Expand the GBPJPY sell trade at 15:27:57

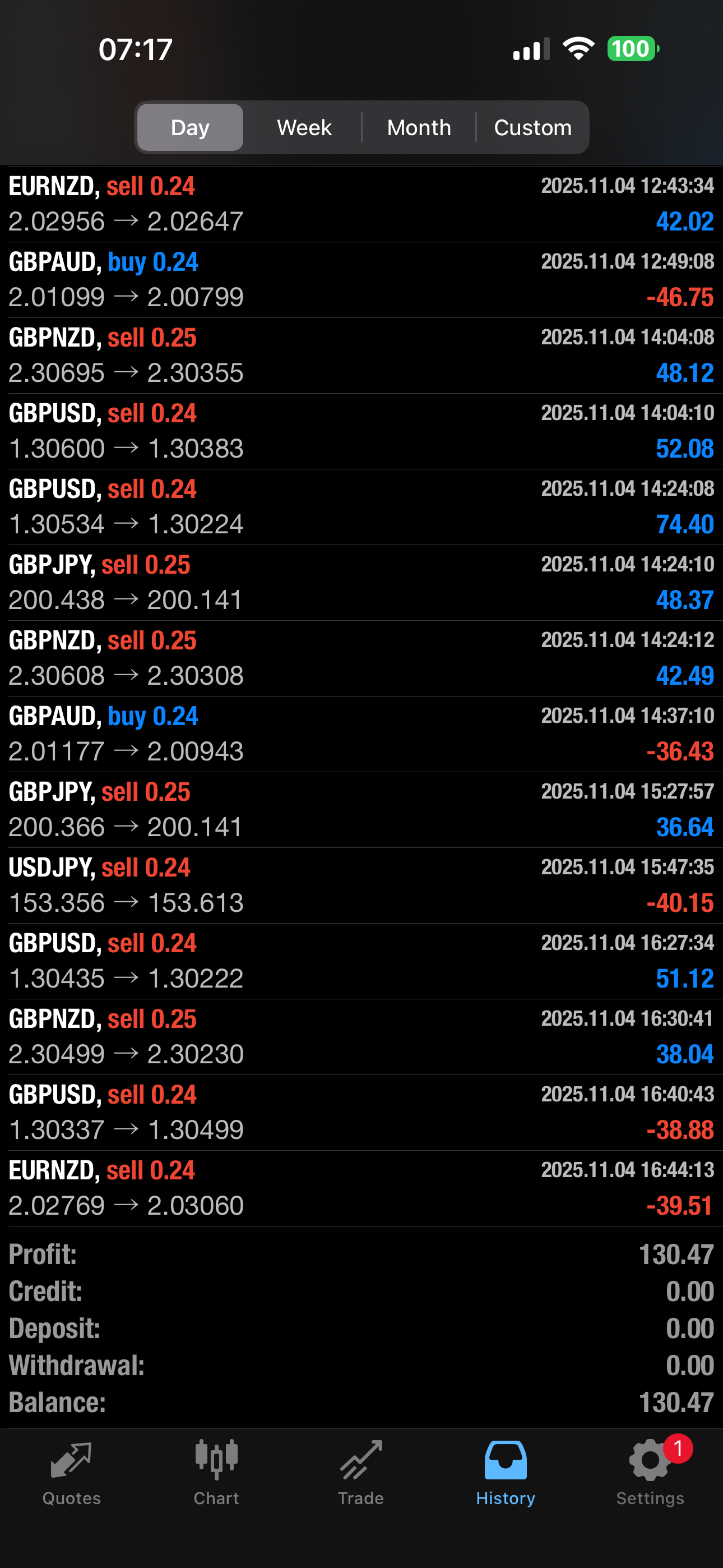361,810
